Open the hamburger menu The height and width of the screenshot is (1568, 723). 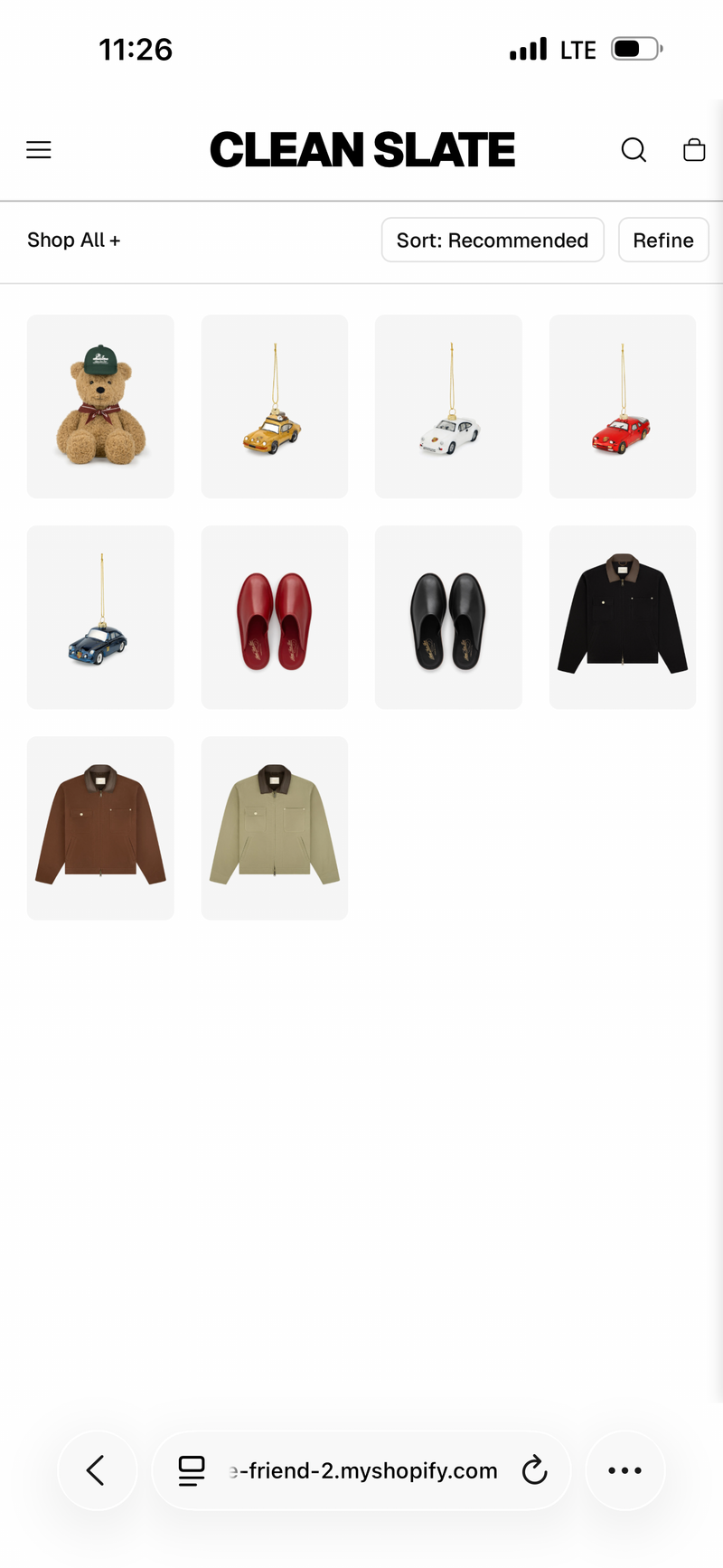tap(39, 150)
